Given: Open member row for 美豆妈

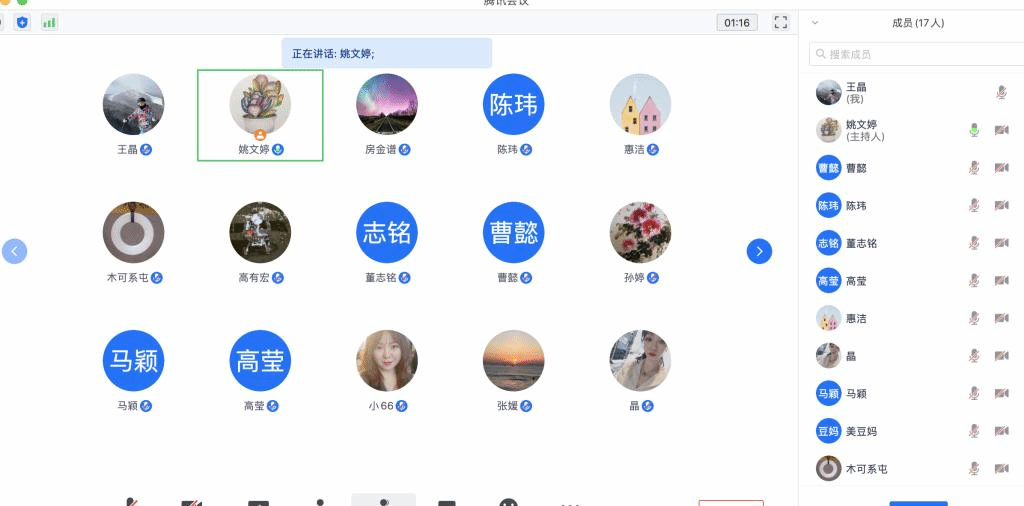Looking at the screenshot, I should (x=880, y=431).
